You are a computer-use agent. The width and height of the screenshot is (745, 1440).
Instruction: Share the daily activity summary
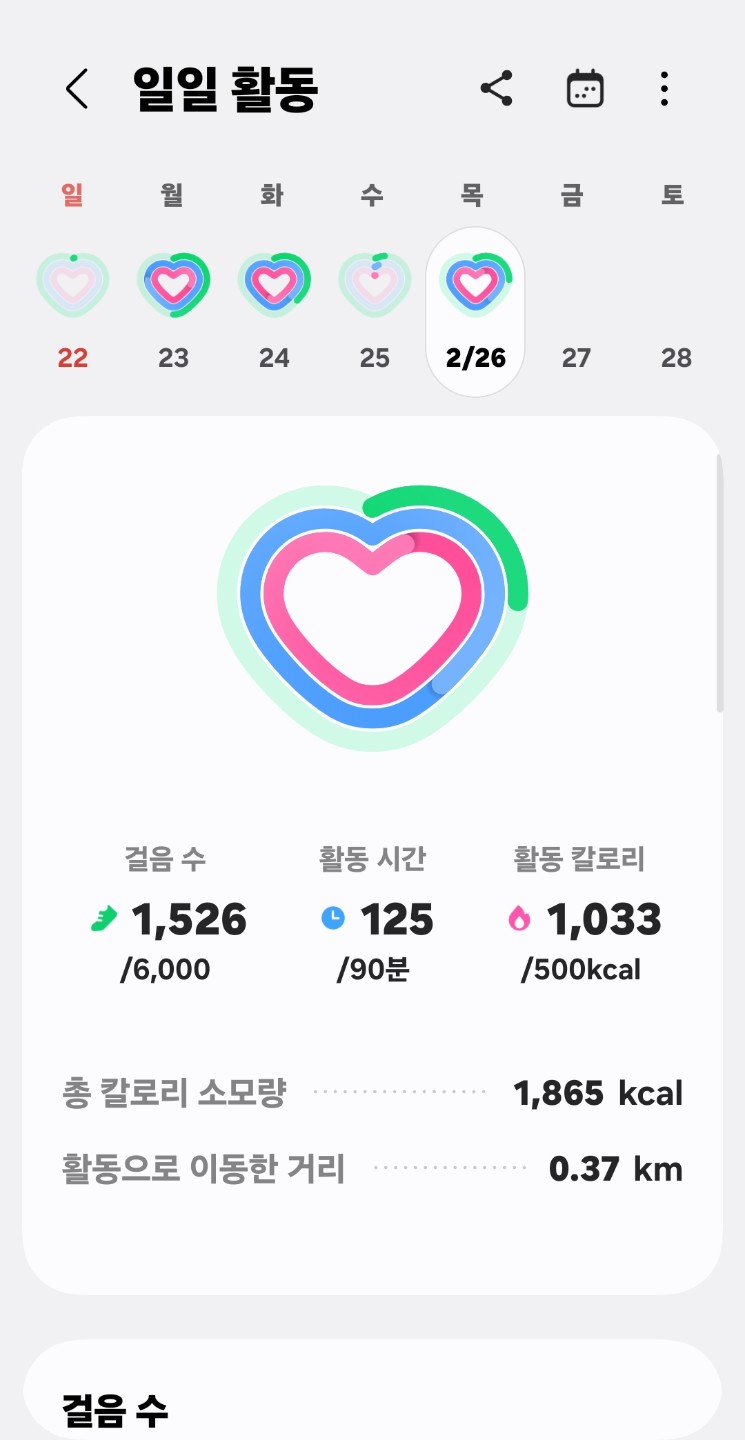point(497,89)
